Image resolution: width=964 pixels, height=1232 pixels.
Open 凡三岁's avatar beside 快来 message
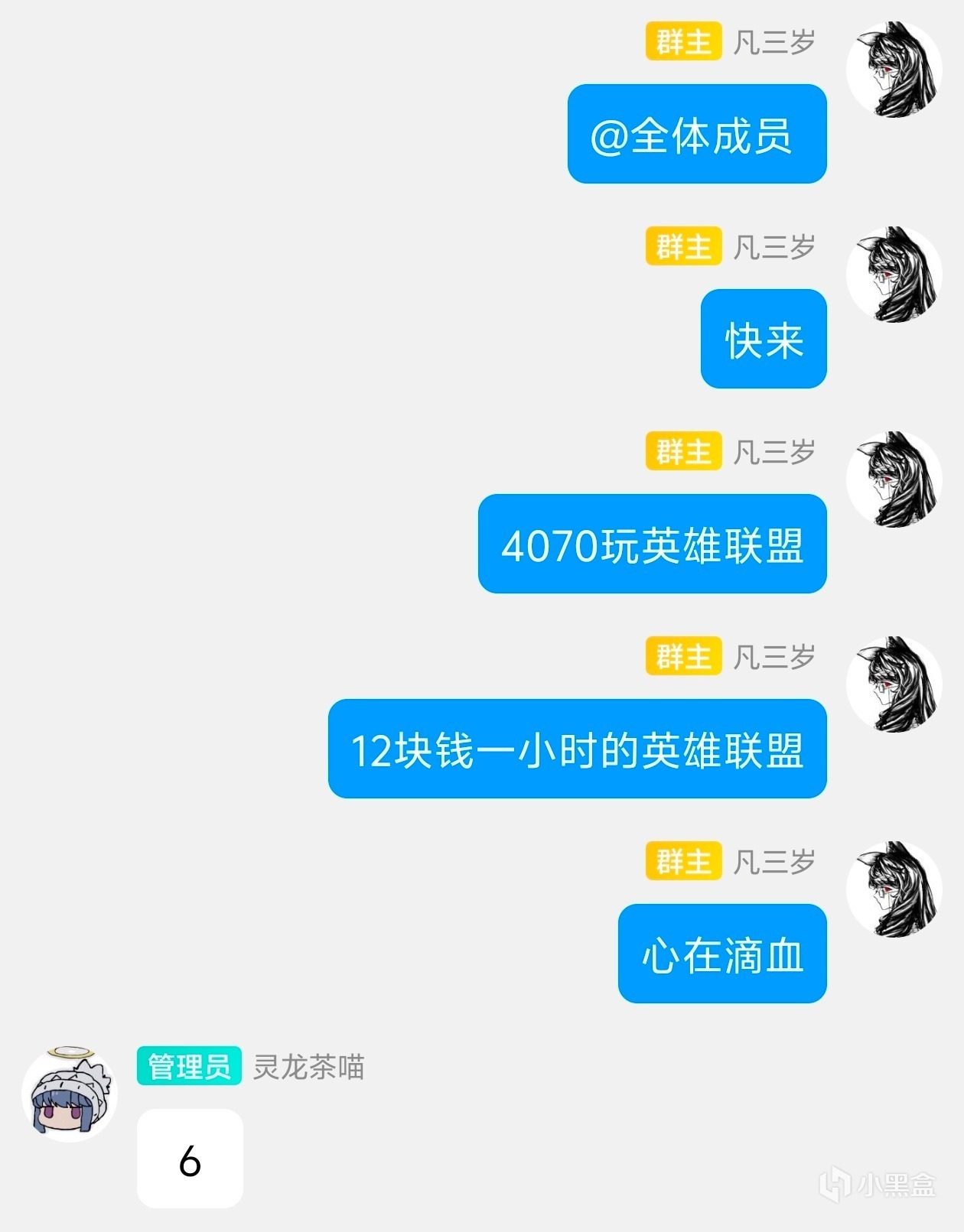[x=895, y=274]
